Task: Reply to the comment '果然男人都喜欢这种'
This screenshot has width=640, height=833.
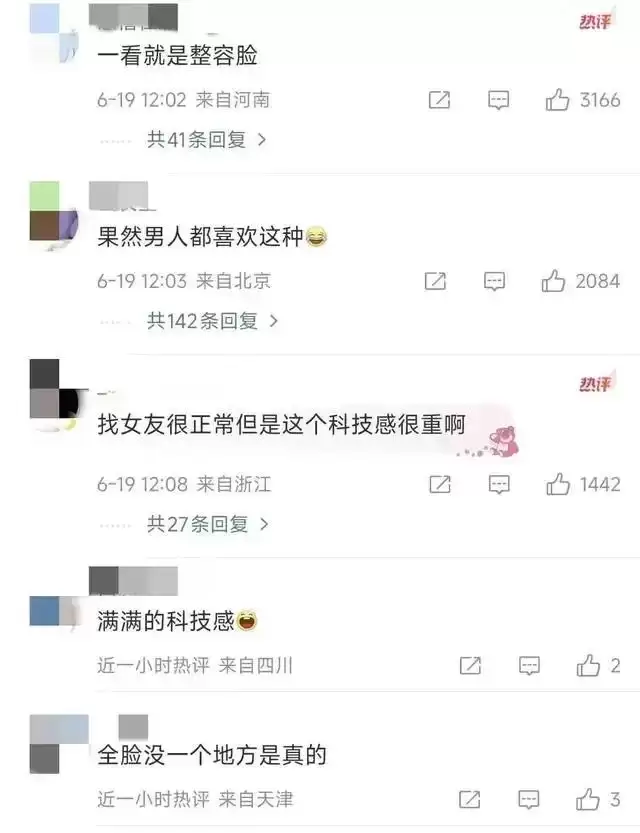Action: coord(495,281)
